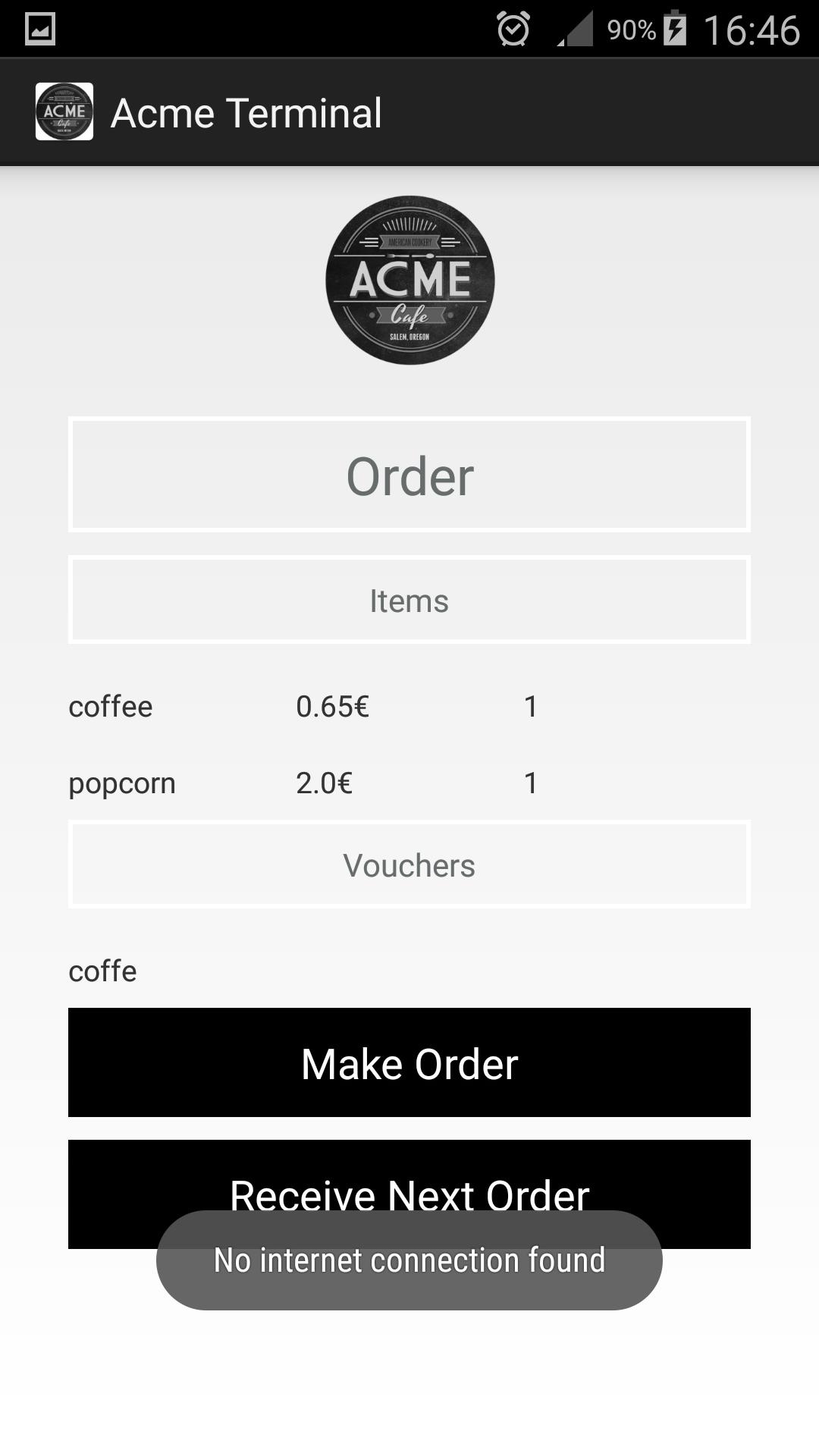819x1456 pixels.
Task: Tap the Make Order button
Action: pos(409,1062)
